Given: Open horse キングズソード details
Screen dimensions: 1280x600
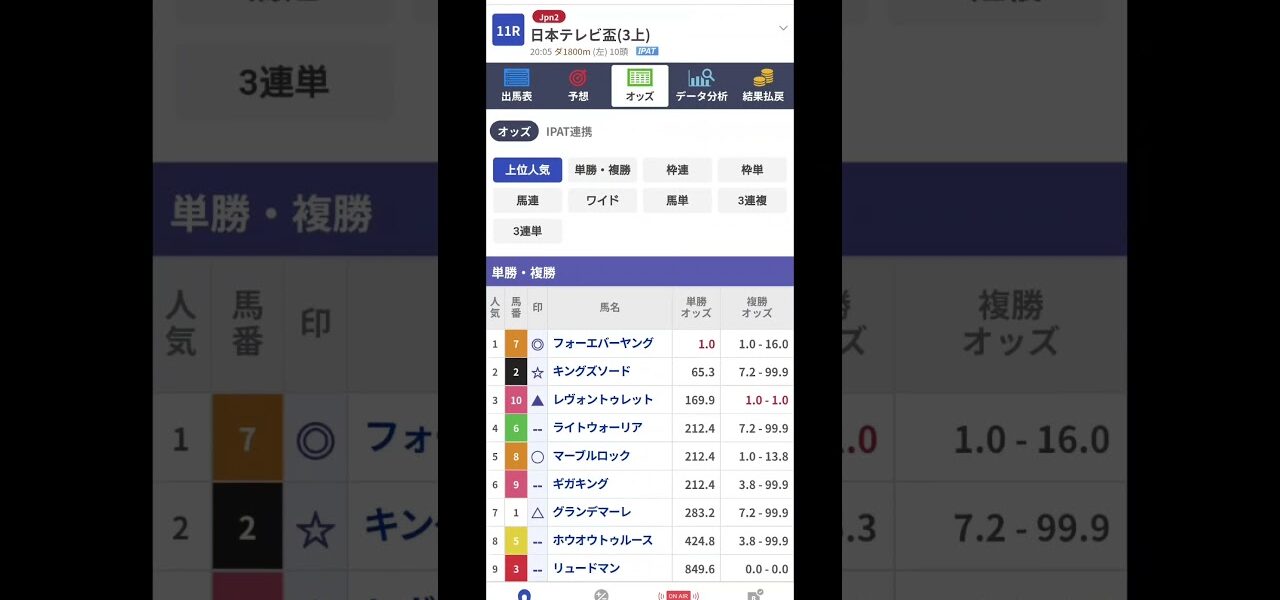Looking at the screenshot, I should coord(592,371).
